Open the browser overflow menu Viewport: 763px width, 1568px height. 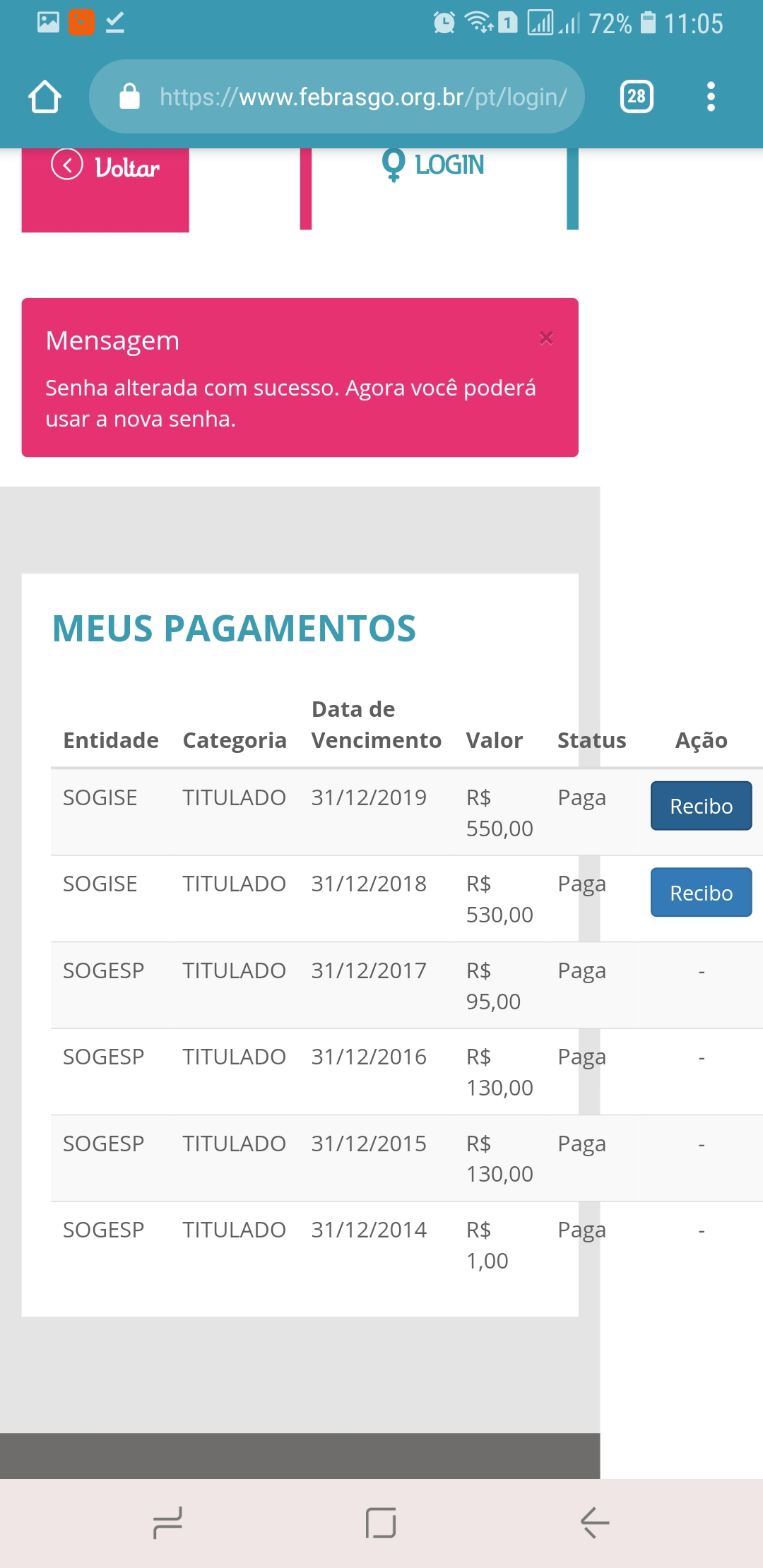coord(711,97)
